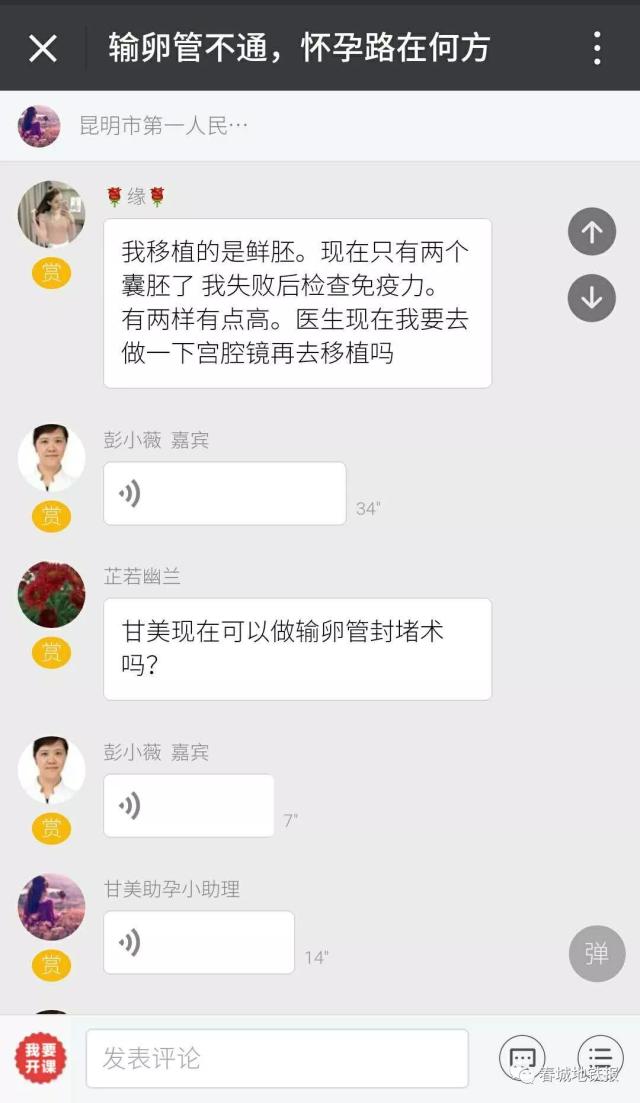Image resolution: width=640 pixels, height=1103 pixels.
Task: Open the 昆明市第一人民… channel header
Action: pos(162,126)
